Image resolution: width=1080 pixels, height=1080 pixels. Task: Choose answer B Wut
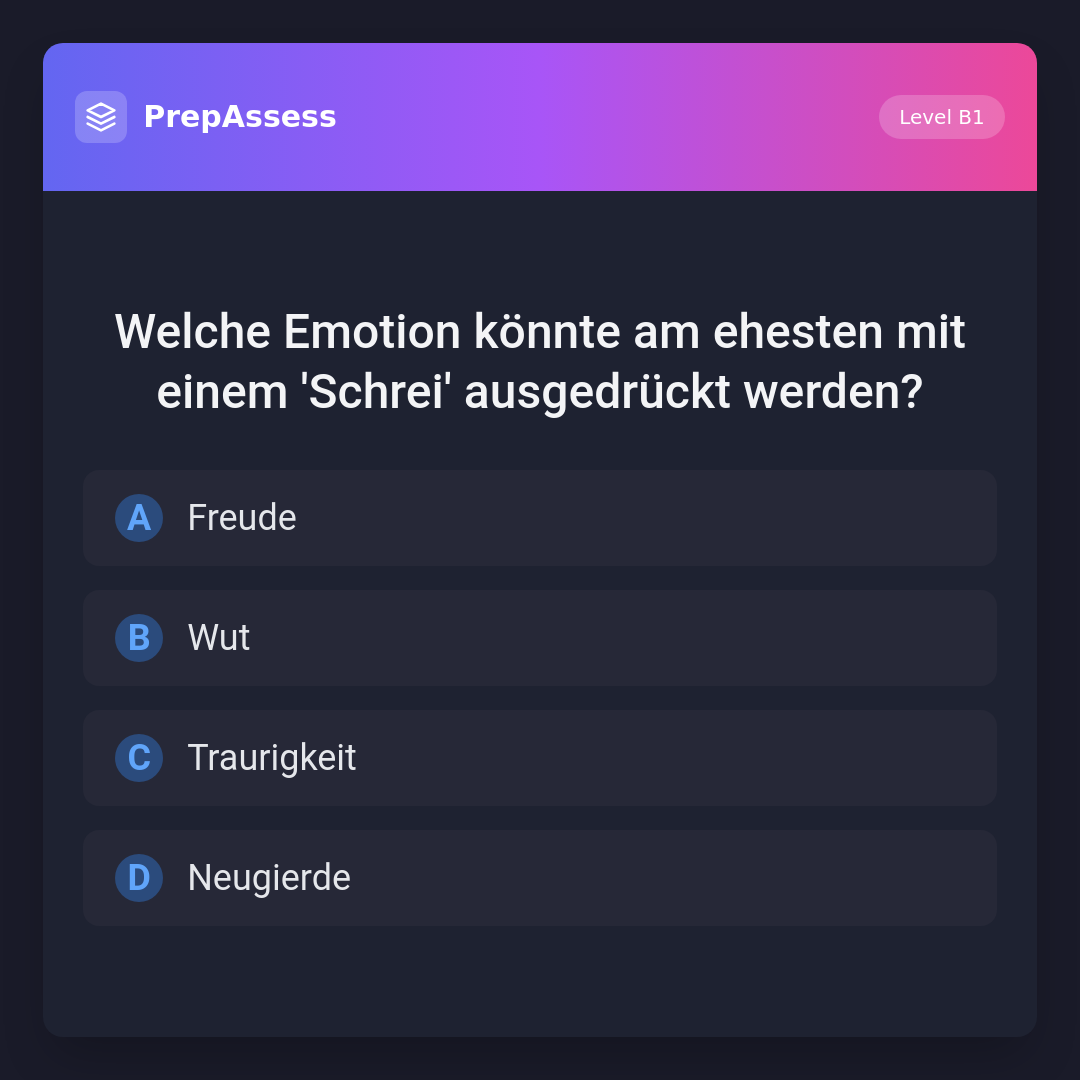click(540, 638)
